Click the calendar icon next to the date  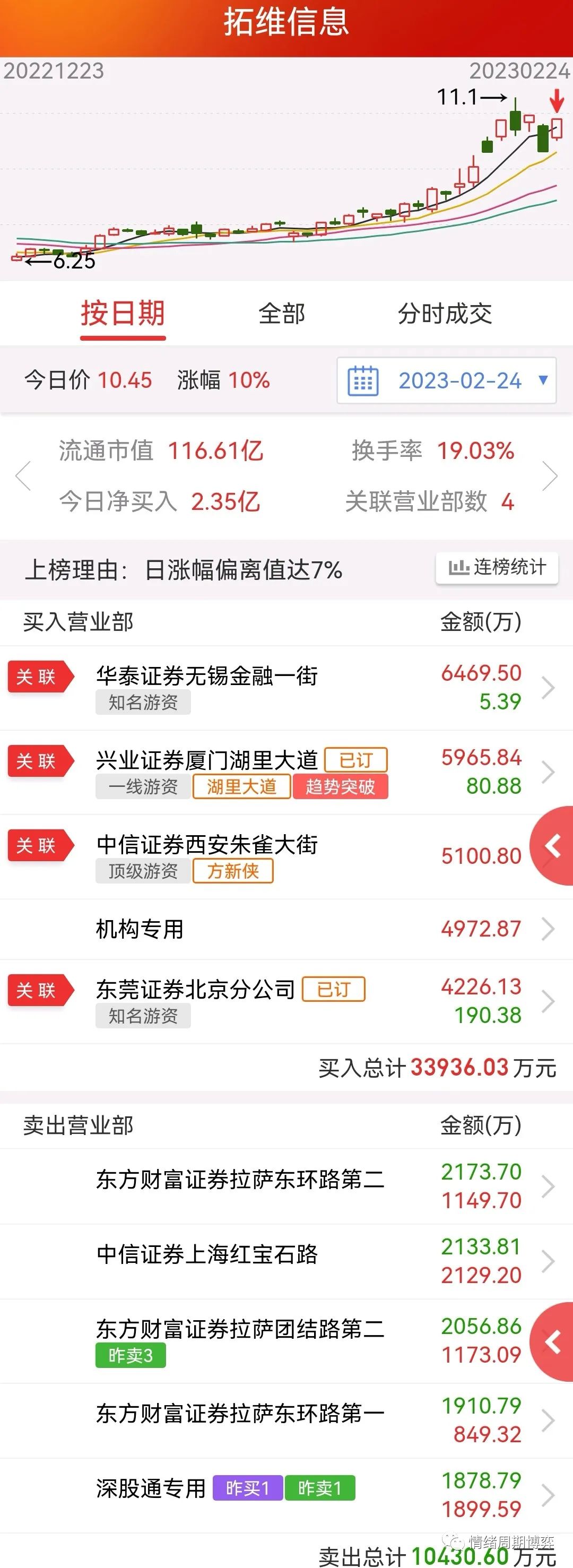[363, 380]
